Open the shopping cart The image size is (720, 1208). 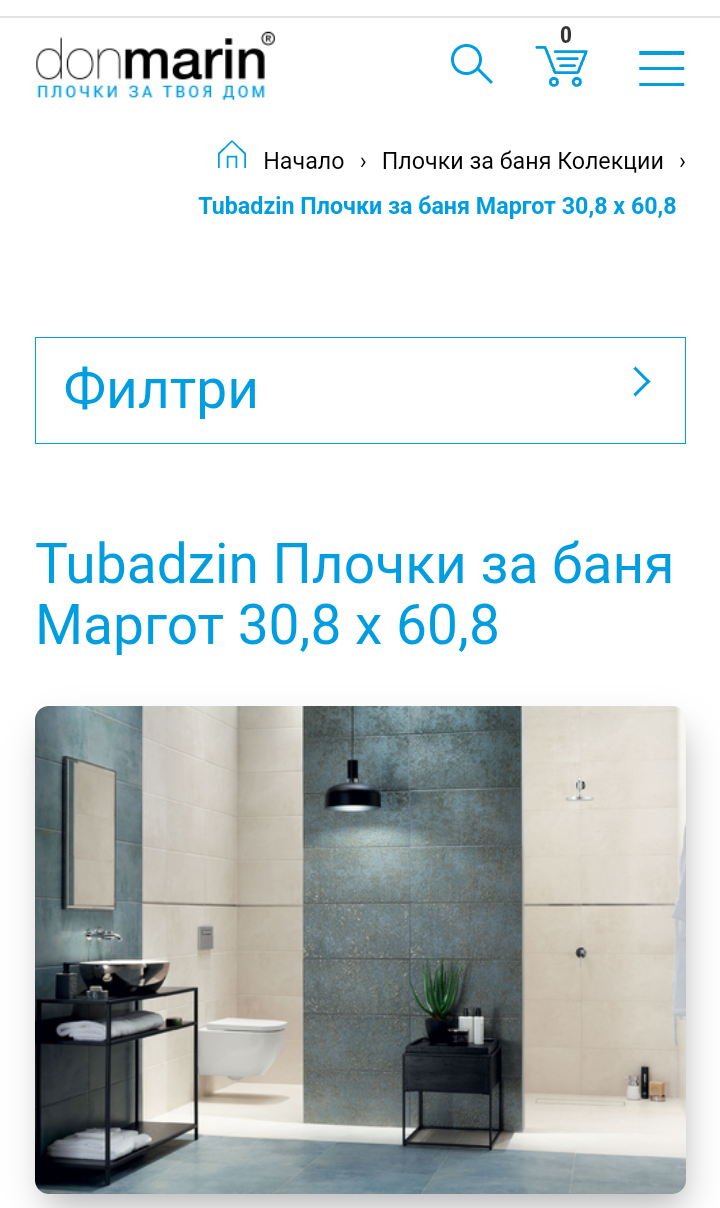(562, 66)
